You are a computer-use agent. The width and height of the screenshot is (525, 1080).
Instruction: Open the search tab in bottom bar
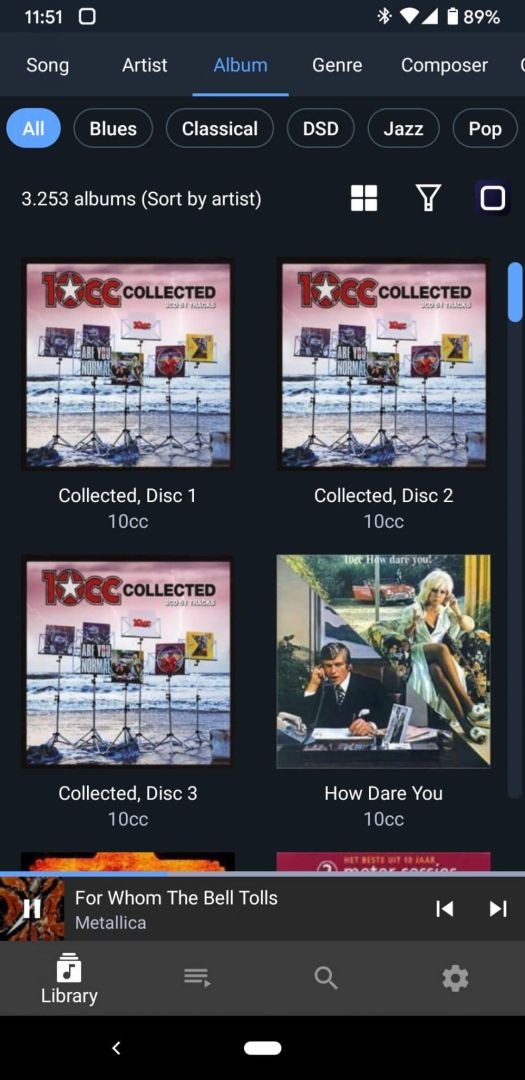(x=325, y=977)
